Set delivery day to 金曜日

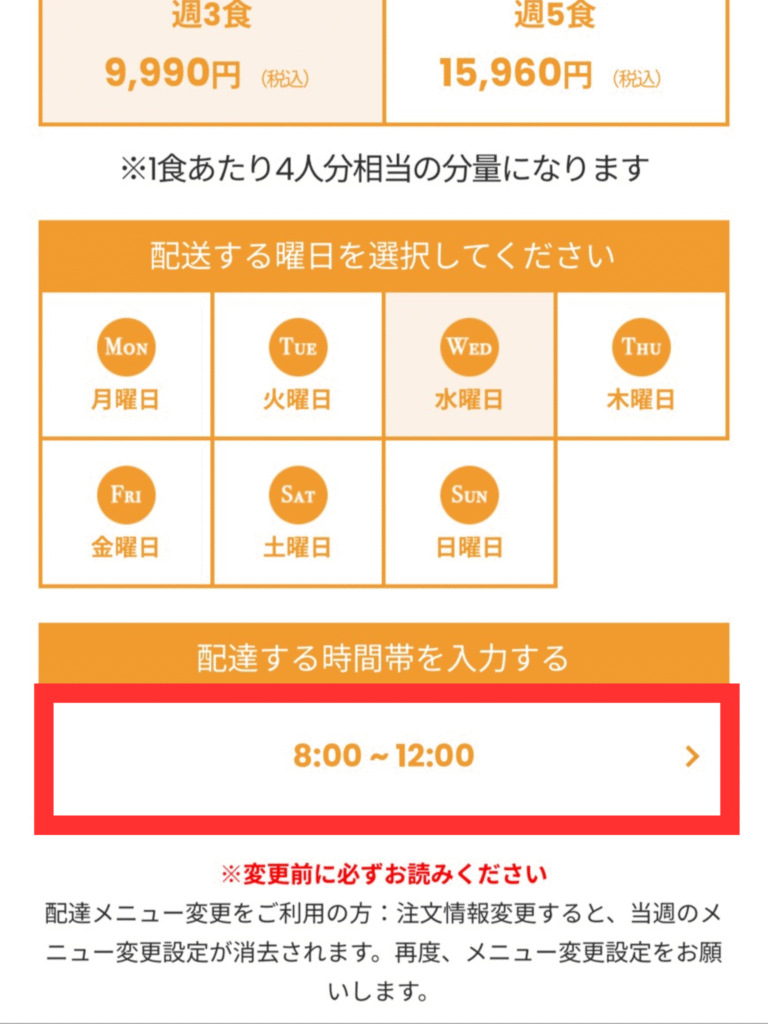[126, 513]
